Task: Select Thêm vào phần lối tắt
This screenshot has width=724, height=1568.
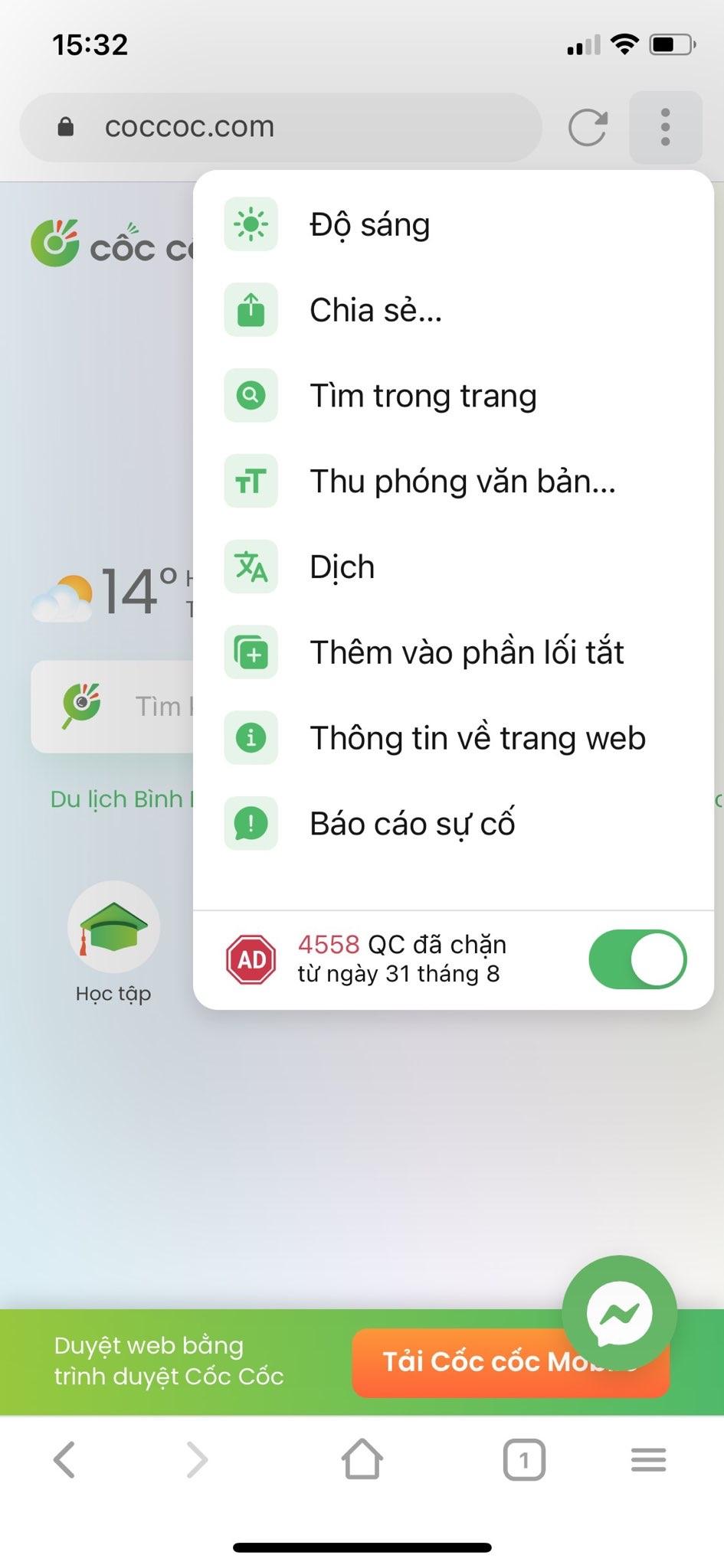Action: coord(466,653)
